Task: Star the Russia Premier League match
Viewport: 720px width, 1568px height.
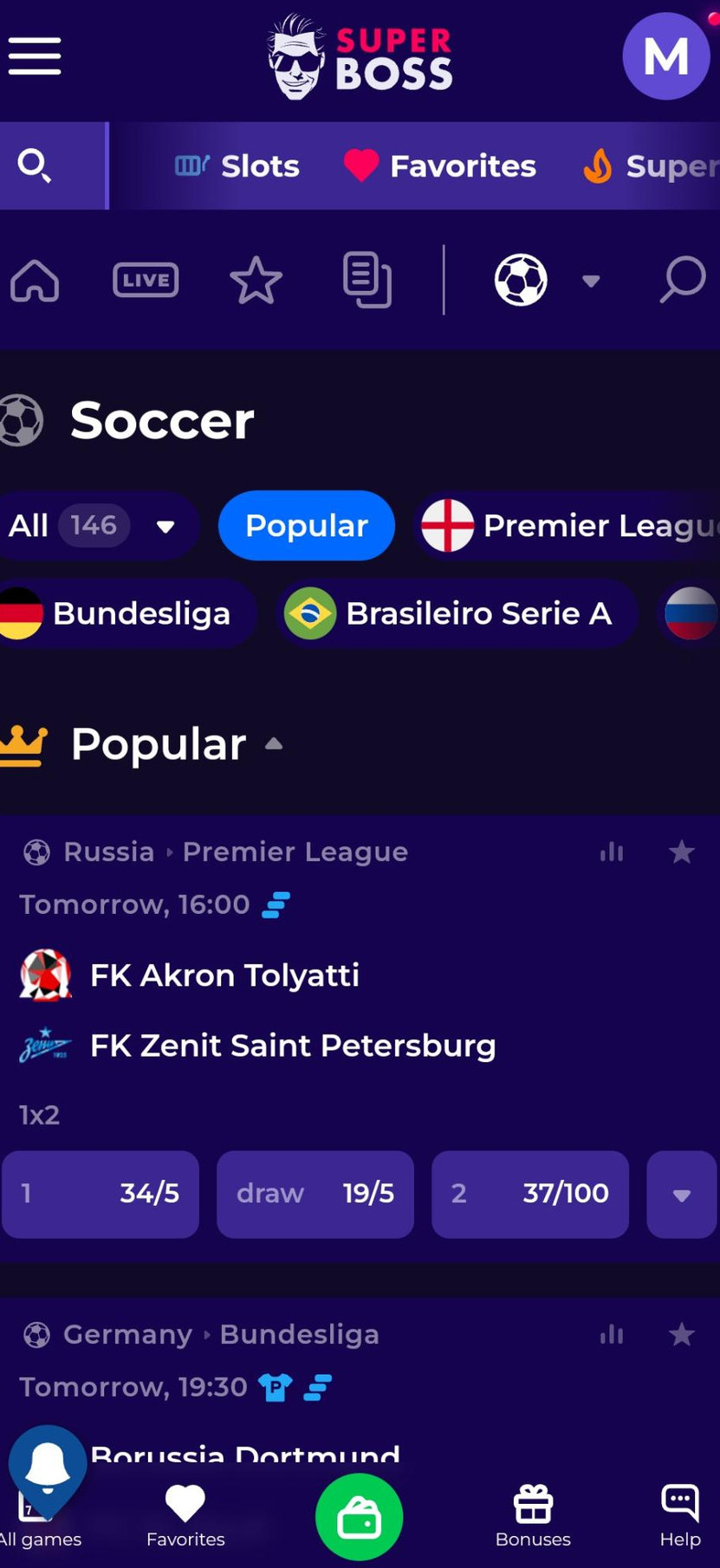Action: coord(682,852)
